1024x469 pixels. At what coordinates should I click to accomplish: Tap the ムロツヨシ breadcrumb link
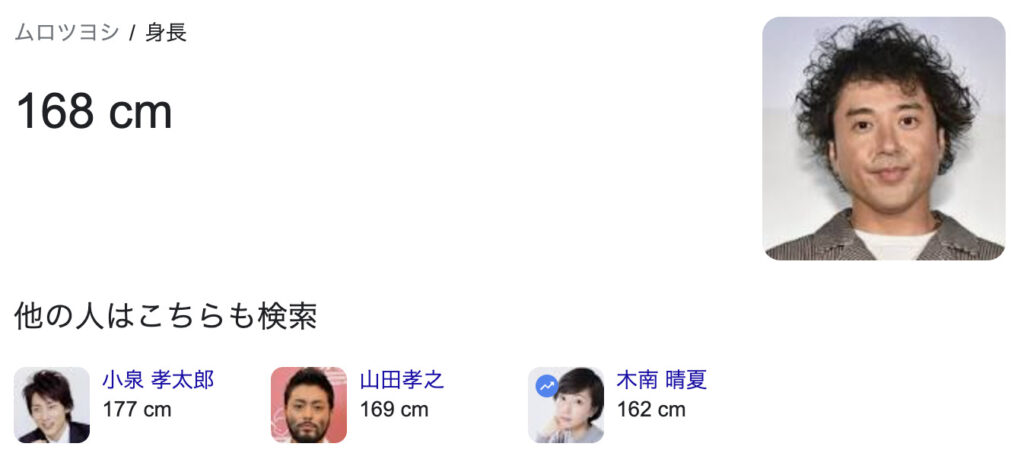pyautogui.click(x=67, y=32)
